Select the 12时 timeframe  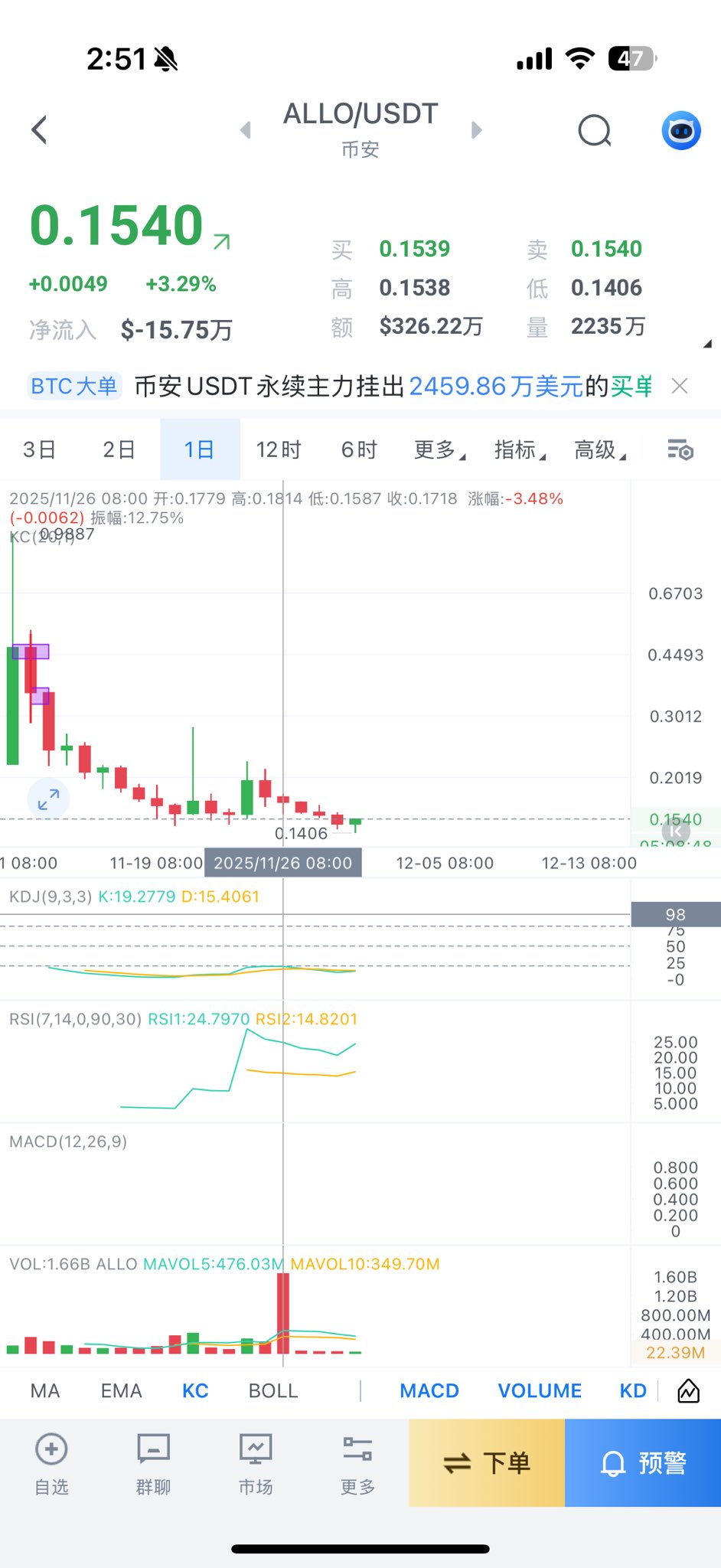278,449
